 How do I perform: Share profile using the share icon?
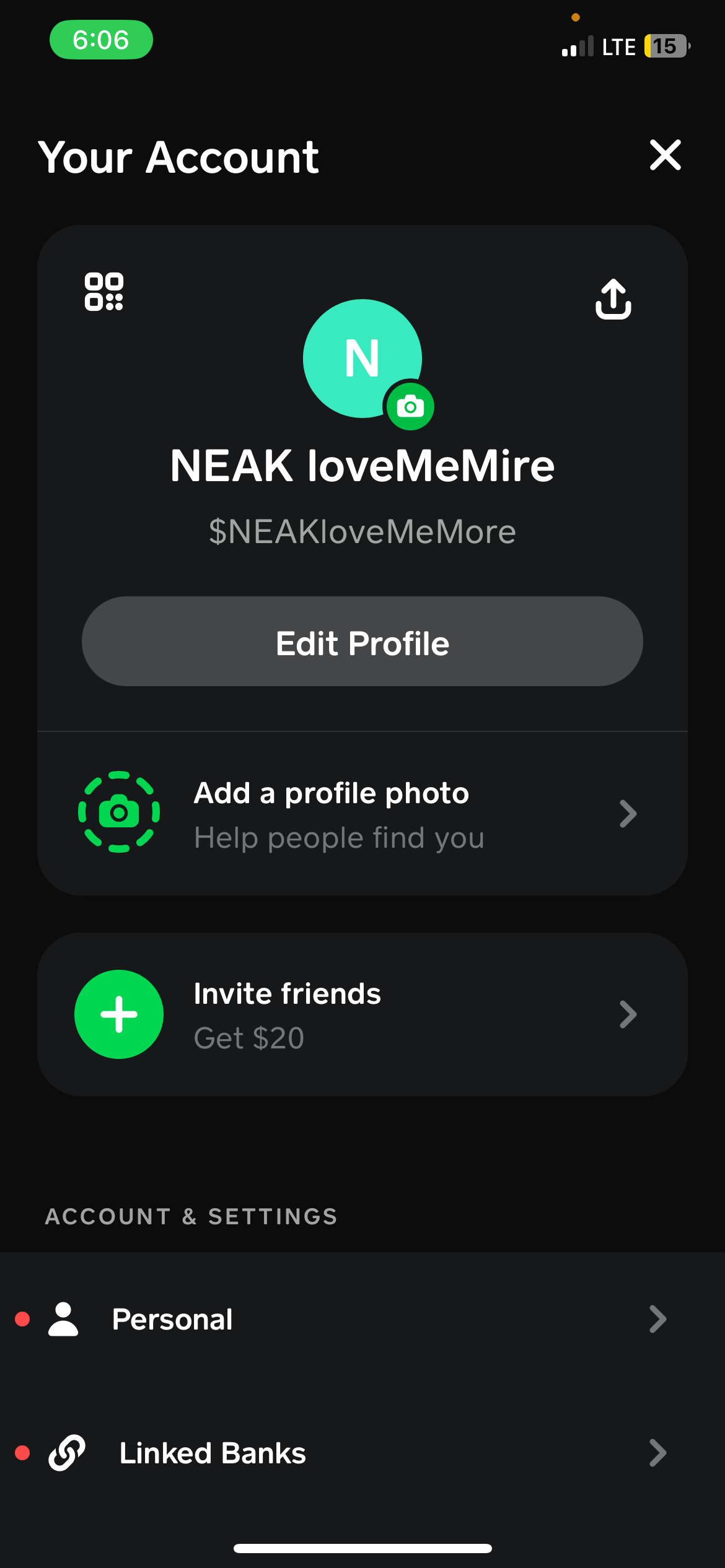coord(613,298)
